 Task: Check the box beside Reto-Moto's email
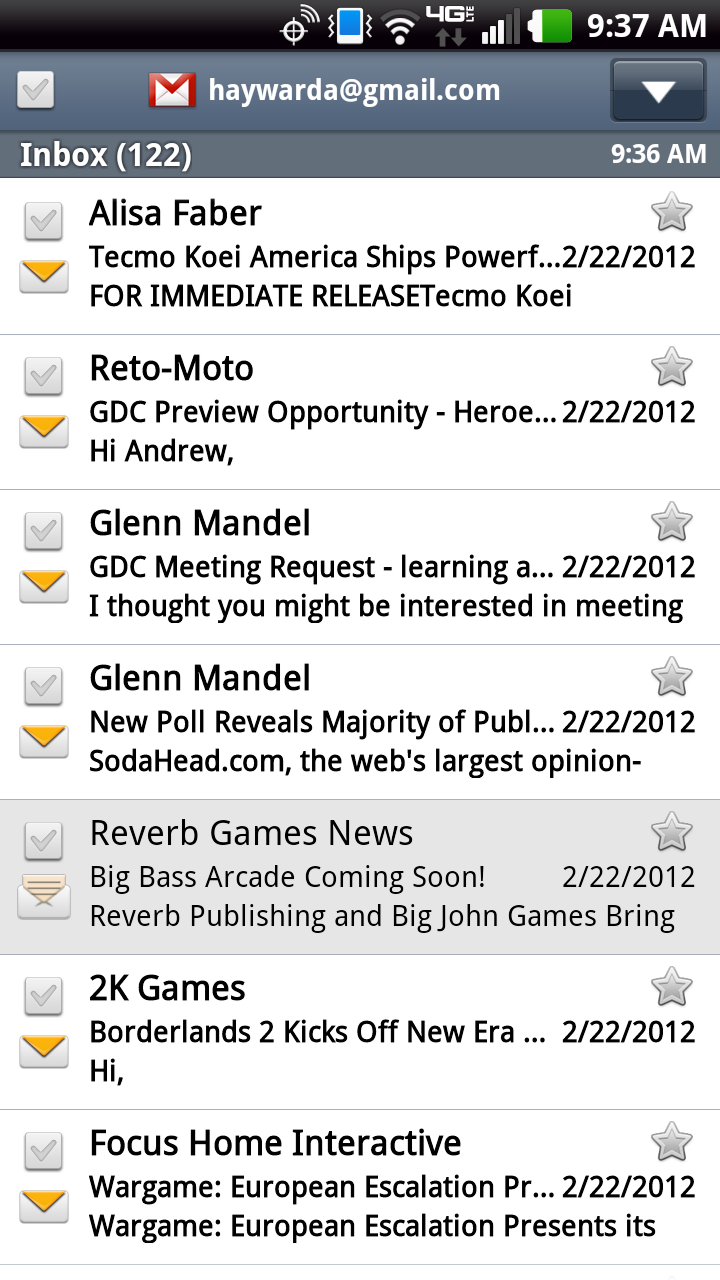click(x=43, y=376)
